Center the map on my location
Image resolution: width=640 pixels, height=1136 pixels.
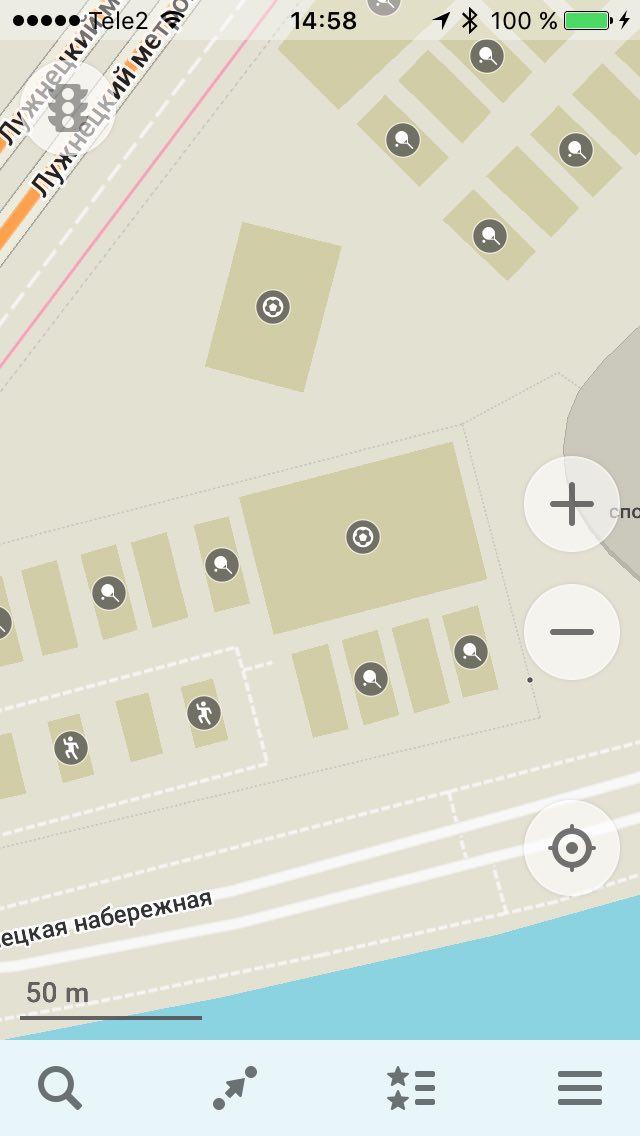click(572, 848)
